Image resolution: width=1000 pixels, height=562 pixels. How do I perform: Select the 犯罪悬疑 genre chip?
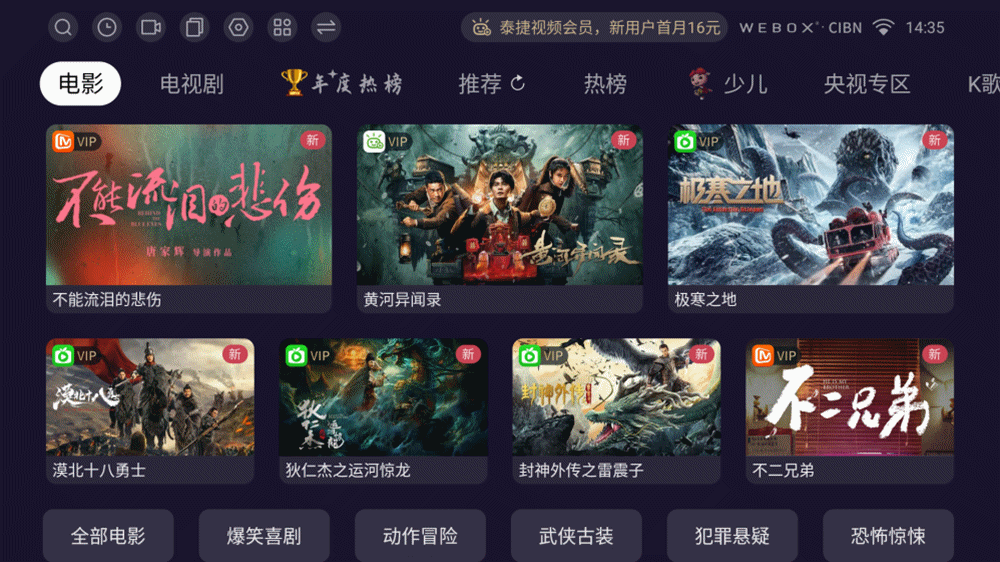tap(732, 536)
